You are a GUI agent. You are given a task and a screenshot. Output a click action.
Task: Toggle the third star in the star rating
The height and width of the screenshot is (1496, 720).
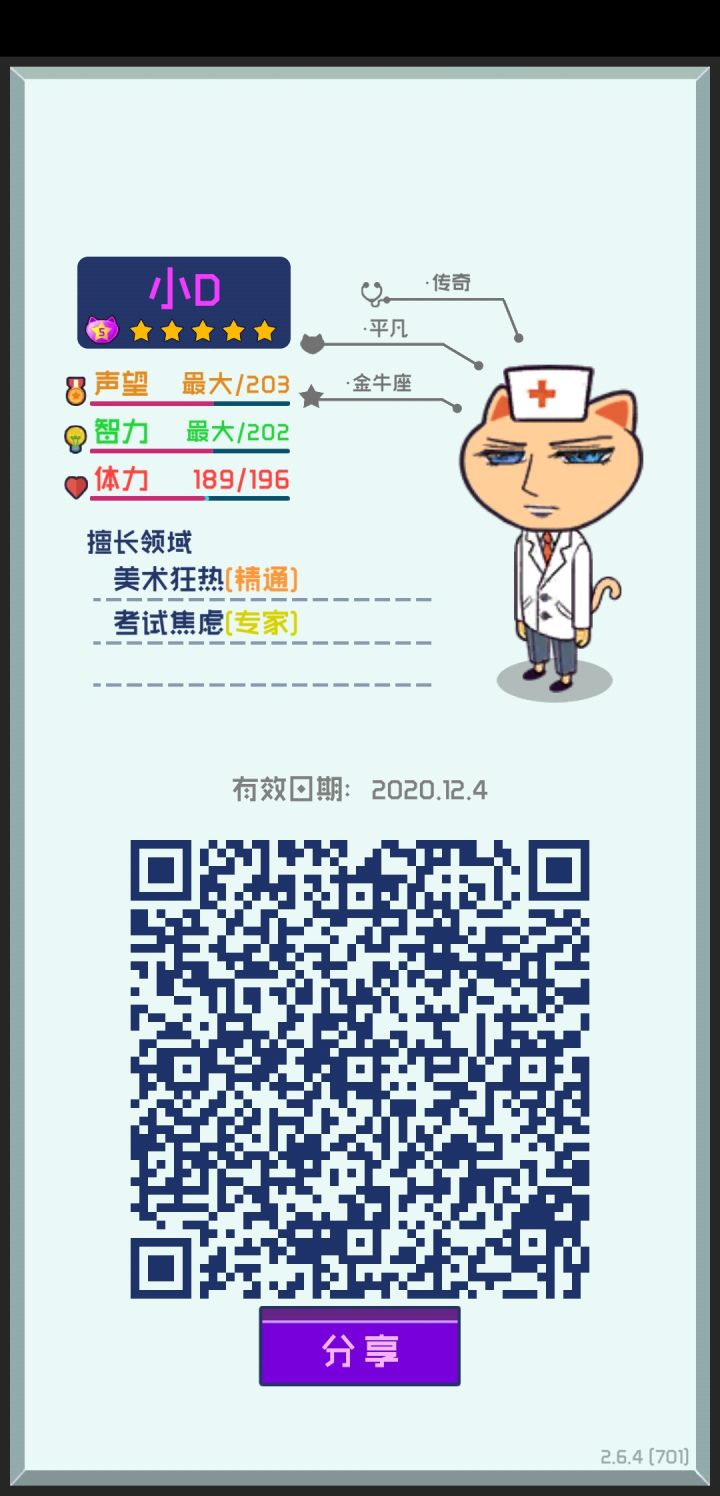click(x=204, y=328)
